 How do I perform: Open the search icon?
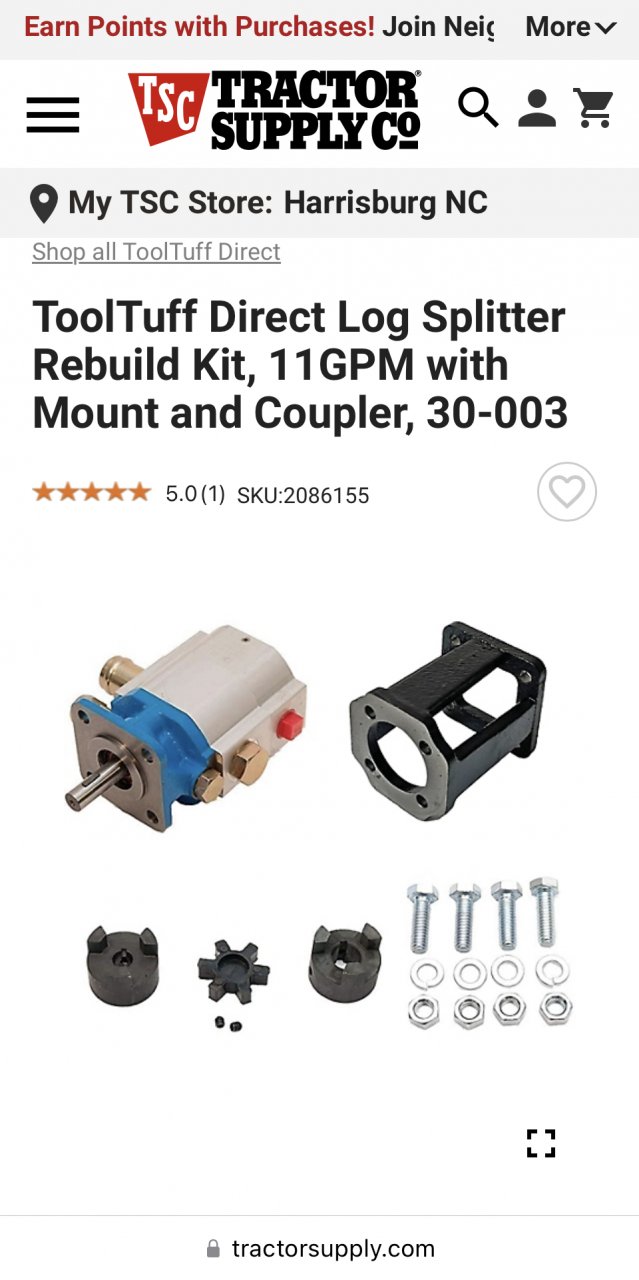pyautogui.click(x=478, y=108)
